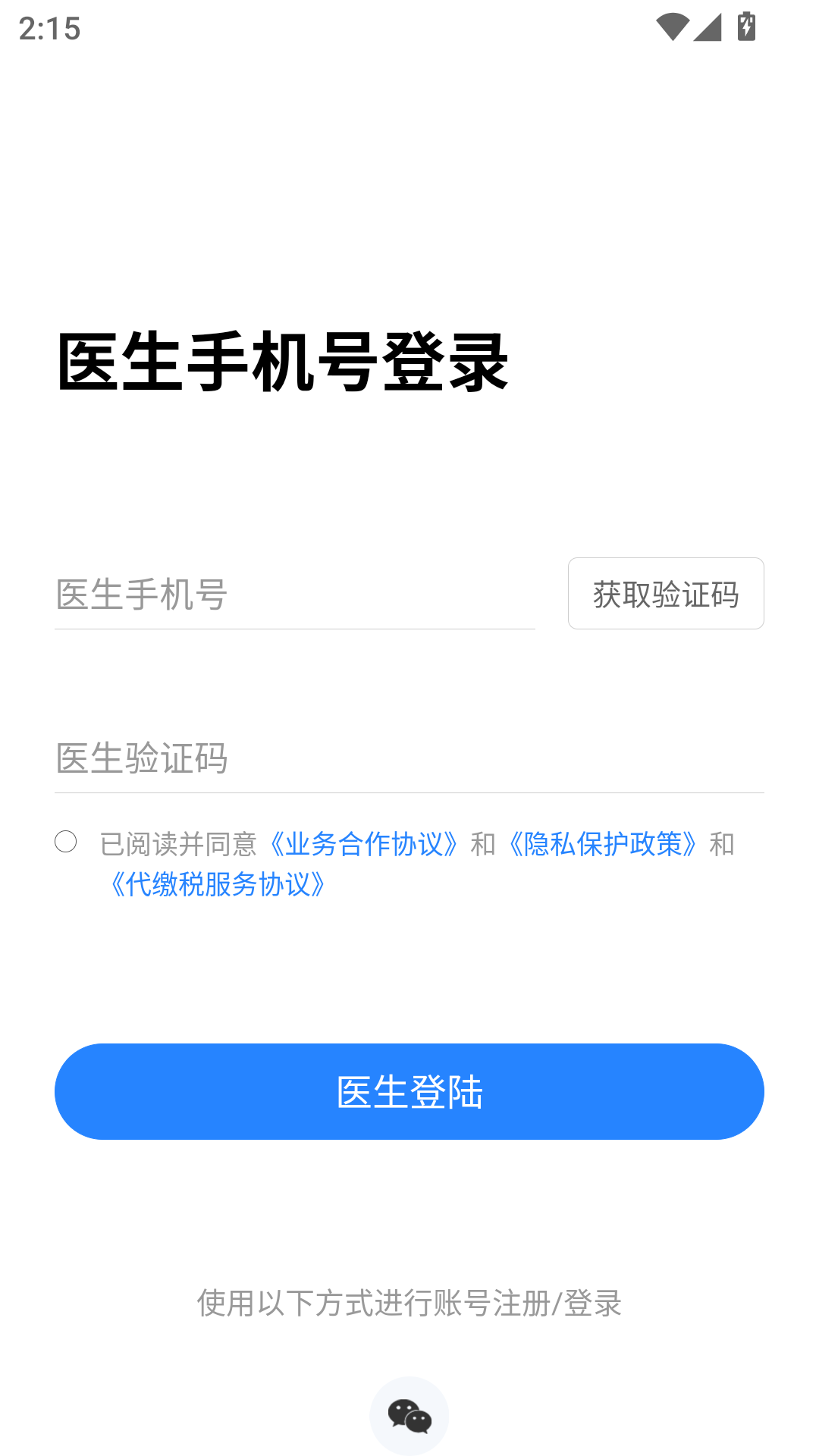
Task: Tap the circular WeChat registration button below the divider text
Action: [x=409, y=1415]
